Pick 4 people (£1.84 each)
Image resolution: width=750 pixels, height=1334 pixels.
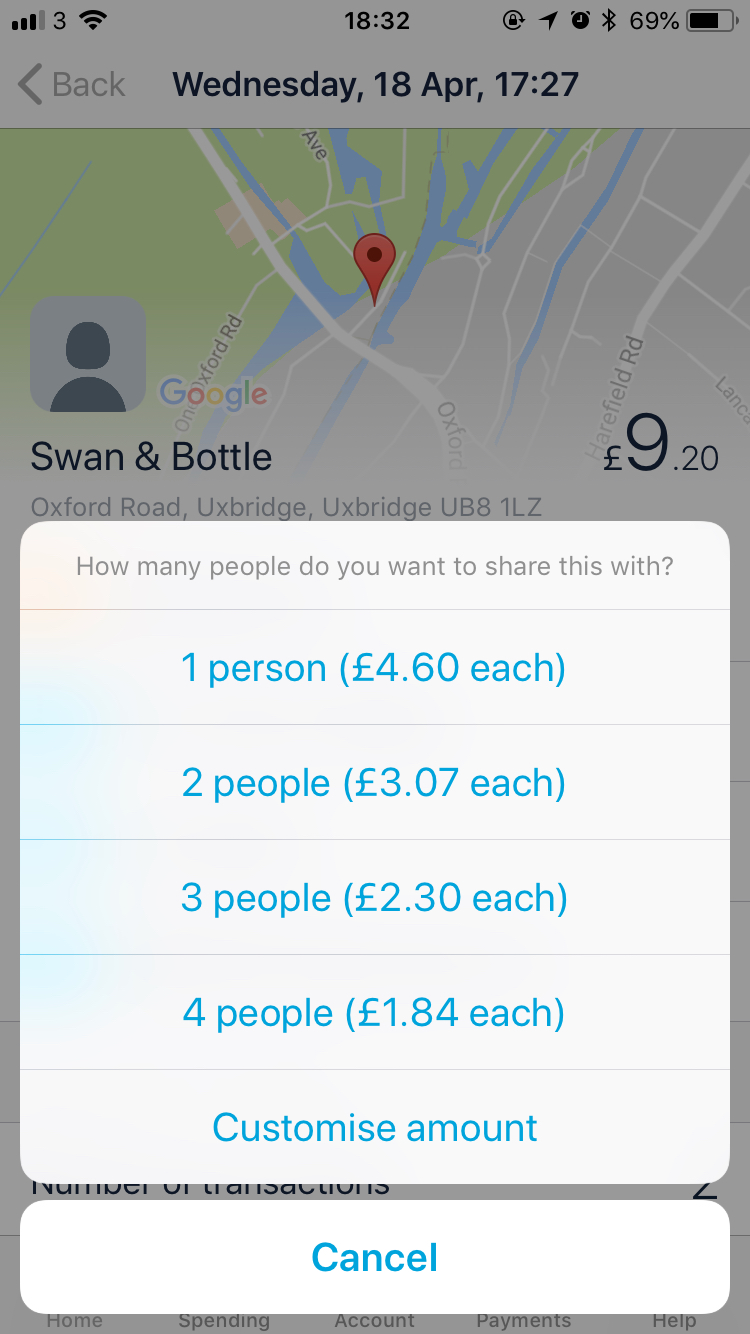375,1012
